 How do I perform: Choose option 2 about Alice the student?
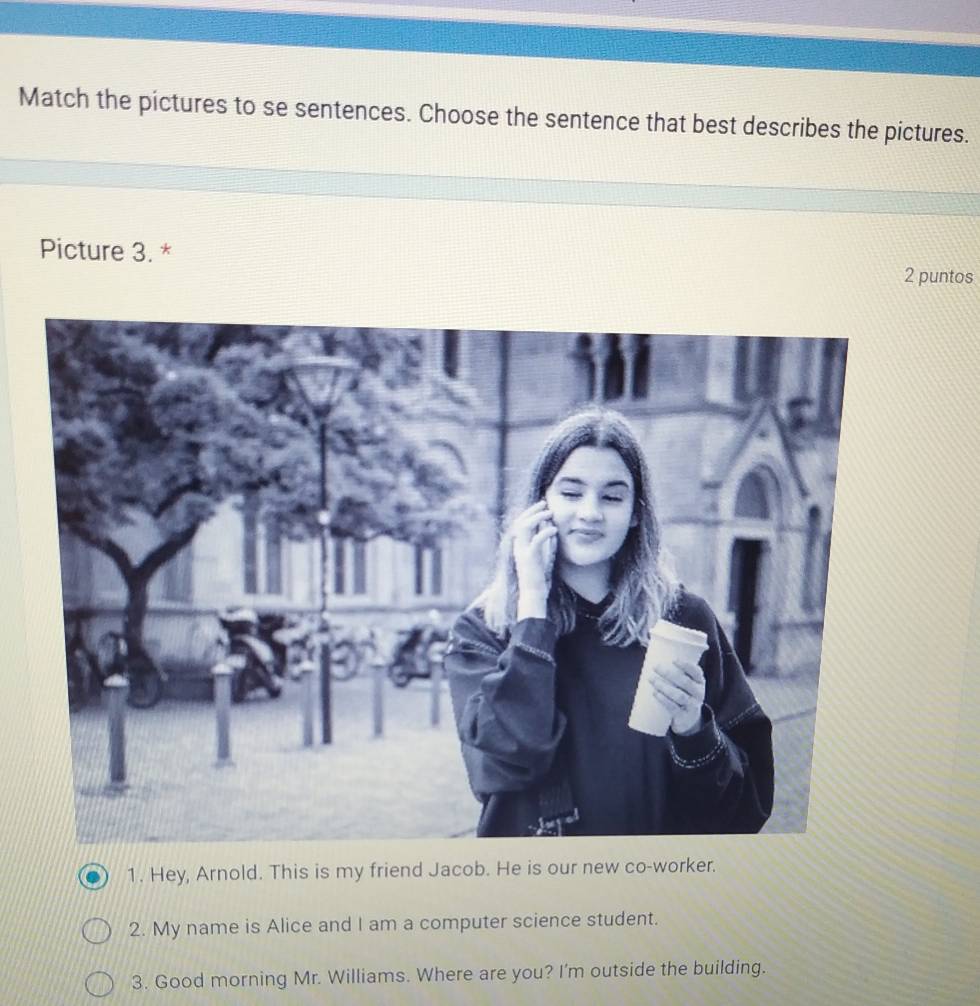click(x=95, y=931)
